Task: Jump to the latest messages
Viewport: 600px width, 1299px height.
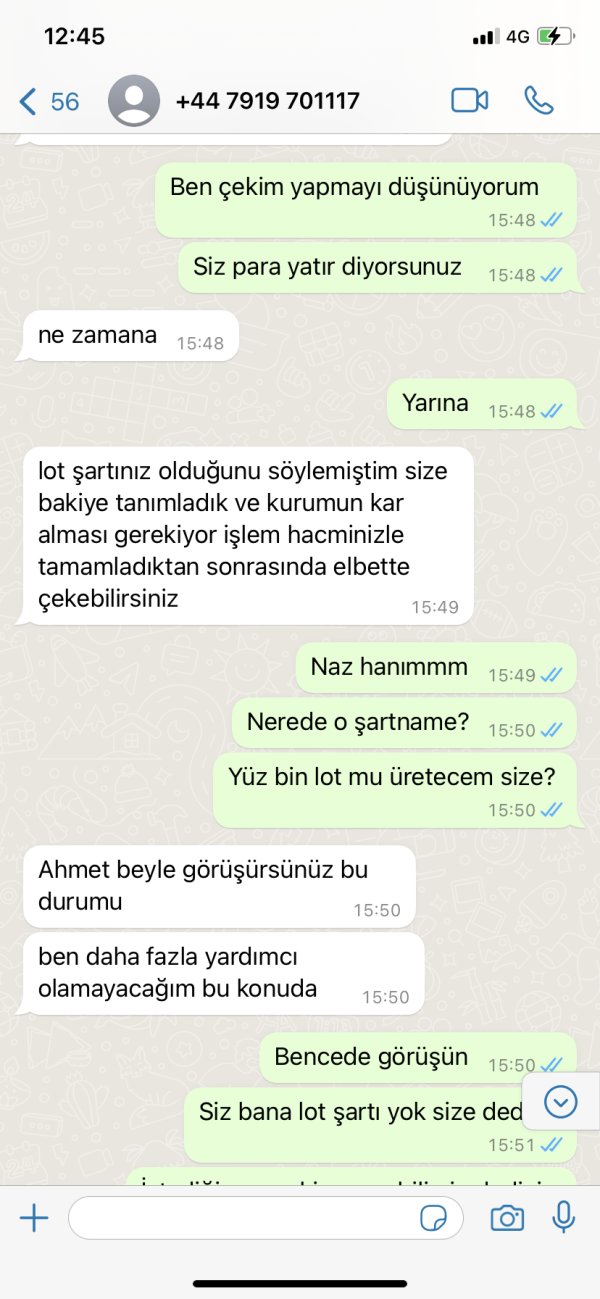Action: click(x=561, y=1102)
